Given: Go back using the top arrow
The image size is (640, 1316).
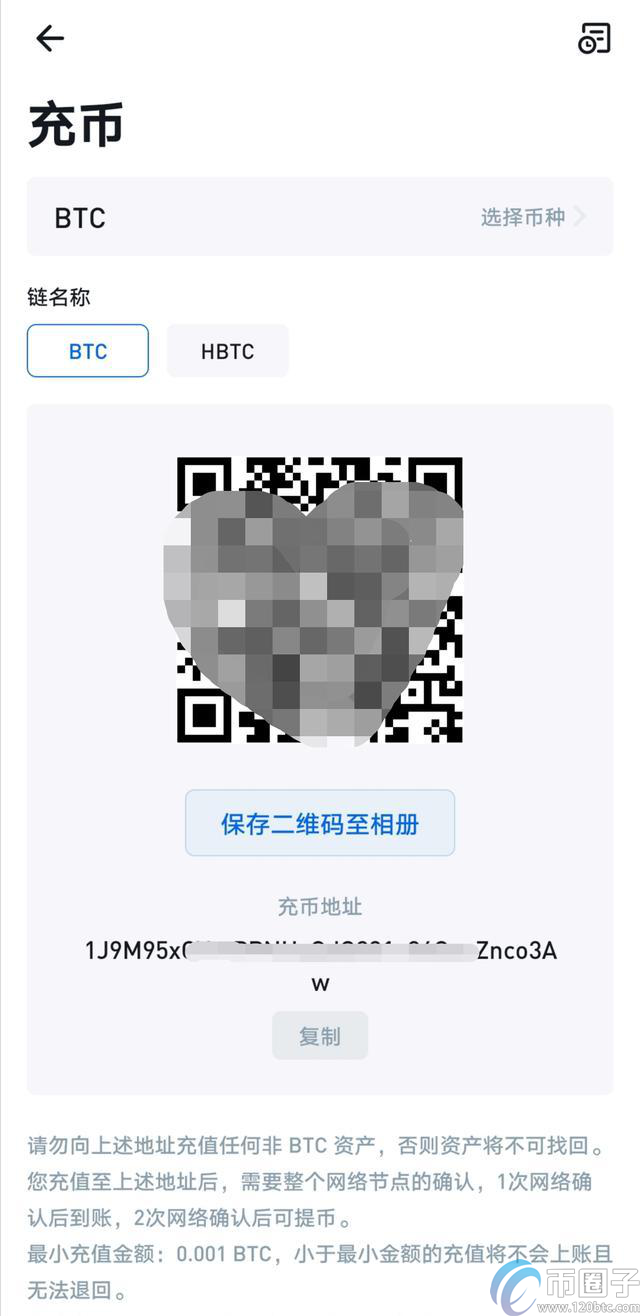Looking at the screenshot, I should click(x=49, y=39).
